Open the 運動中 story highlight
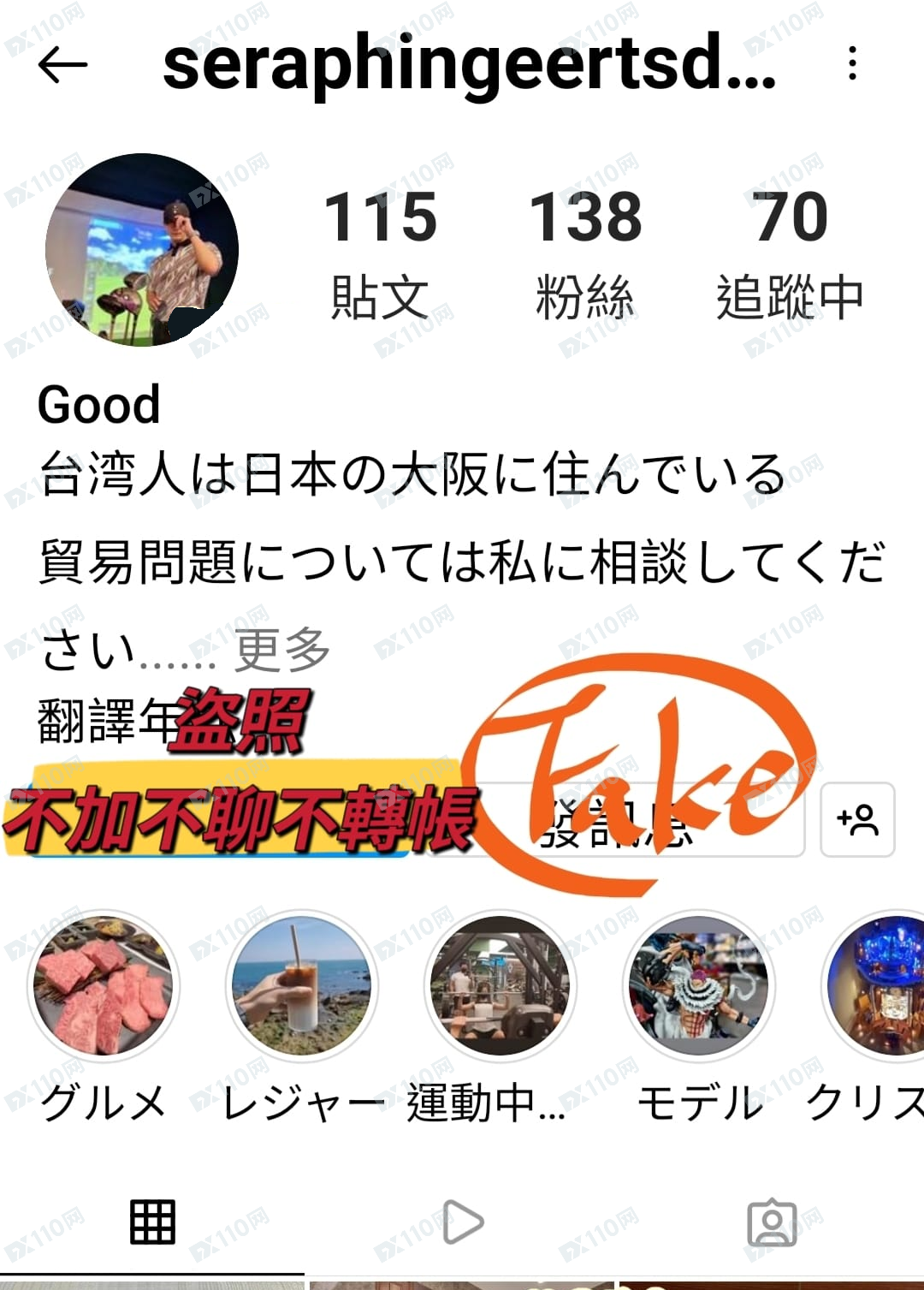The height and width of the screenshot is (1290, 924). [500, 985]
